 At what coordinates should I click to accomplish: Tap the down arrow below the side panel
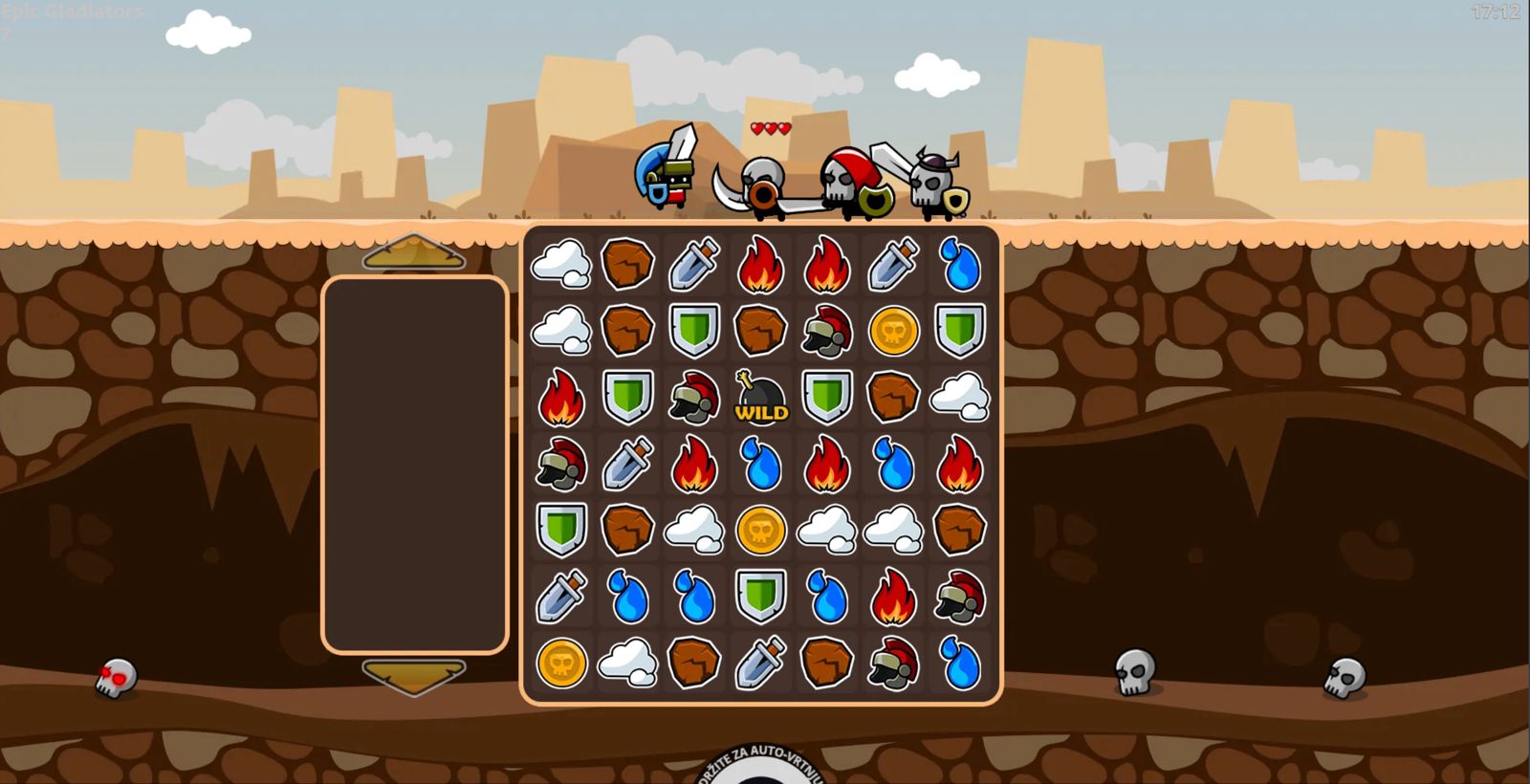click(x=414, y=676)
